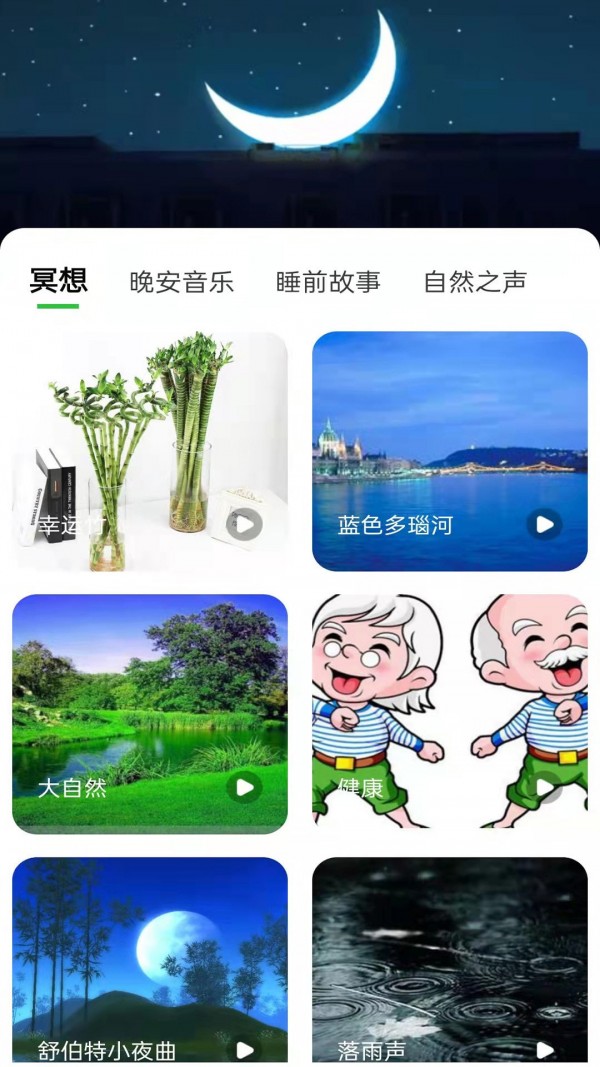This screenshot has width=600, height=1067.
Task: Play the 蓝色多瑙河 track
Action: tap(545, 524)
